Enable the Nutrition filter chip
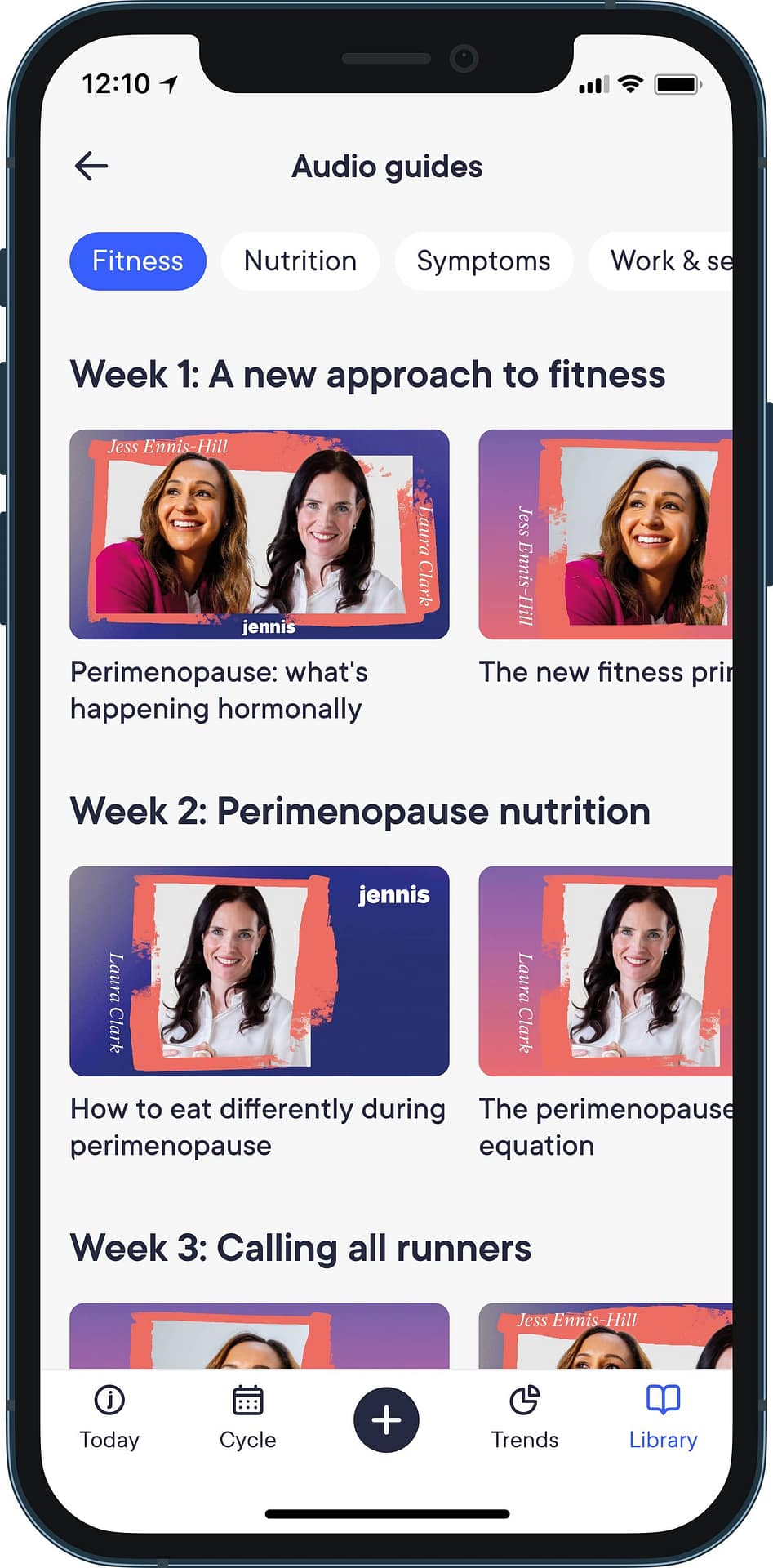The image size is (773, 1568). [x=300, y=261]
